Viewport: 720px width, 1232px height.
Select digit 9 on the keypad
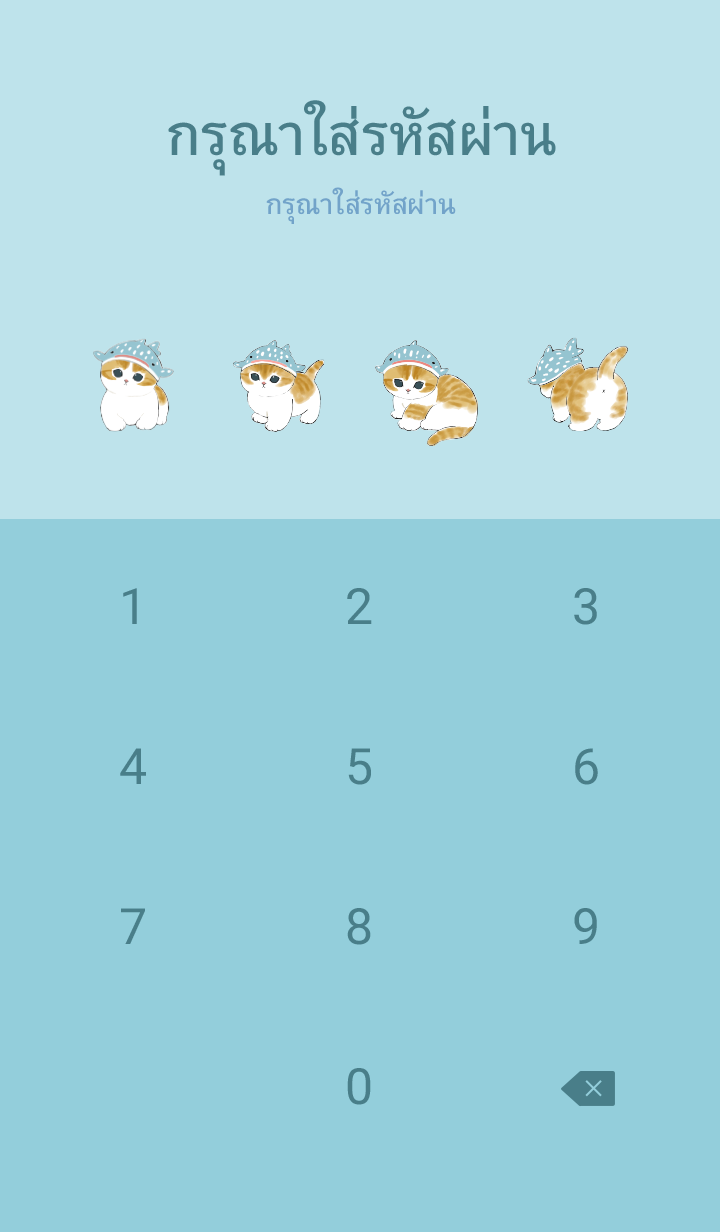pyautogui.click(x=585, y=927)
